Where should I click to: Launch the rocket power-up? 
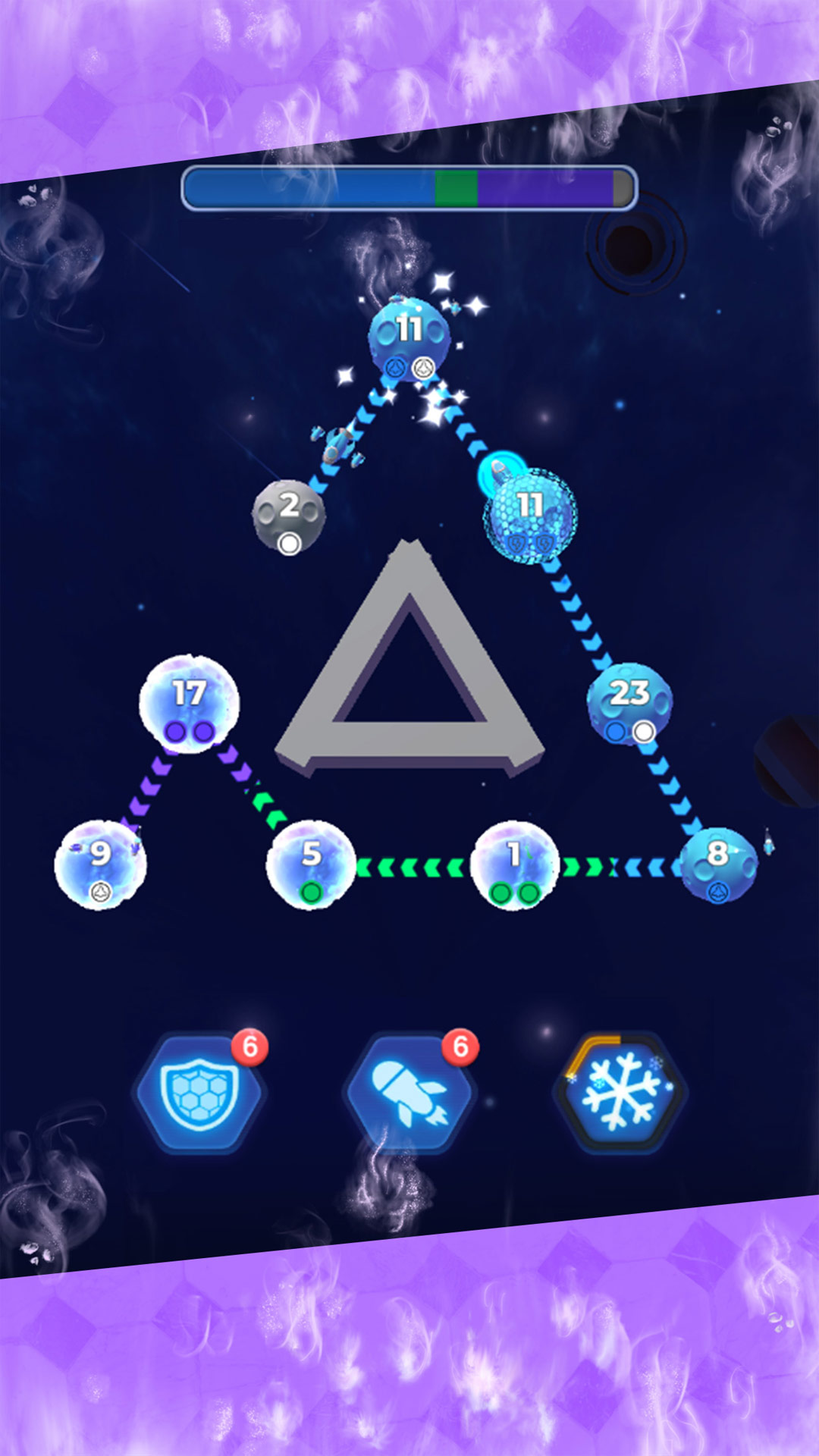(410, 1093)
